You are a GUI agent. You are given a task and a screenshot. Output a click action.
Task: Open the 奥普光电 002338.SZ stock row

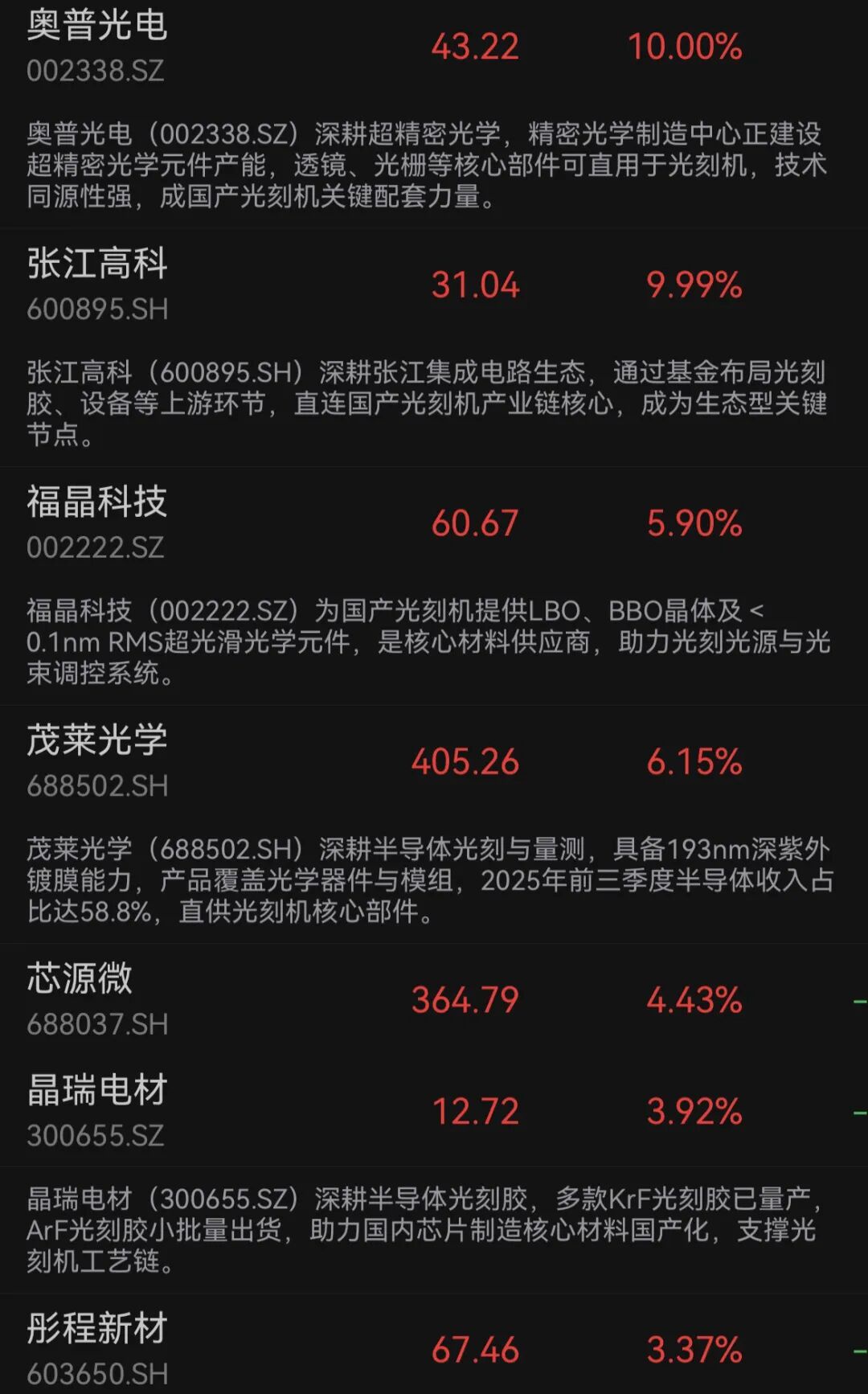(434, 47)
